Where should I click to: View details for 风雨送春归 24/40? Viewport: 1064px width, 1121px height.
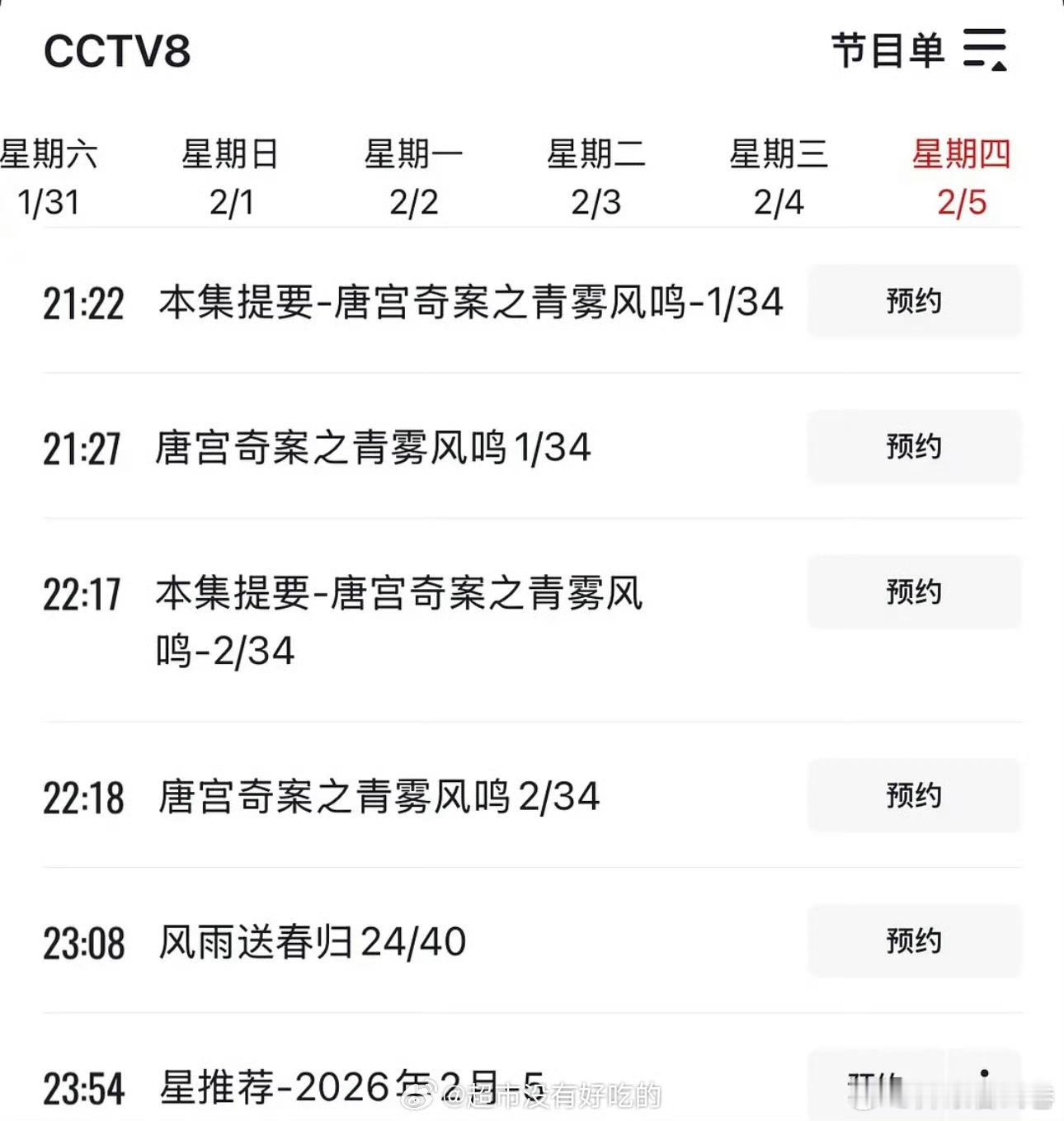coord(311,940)
